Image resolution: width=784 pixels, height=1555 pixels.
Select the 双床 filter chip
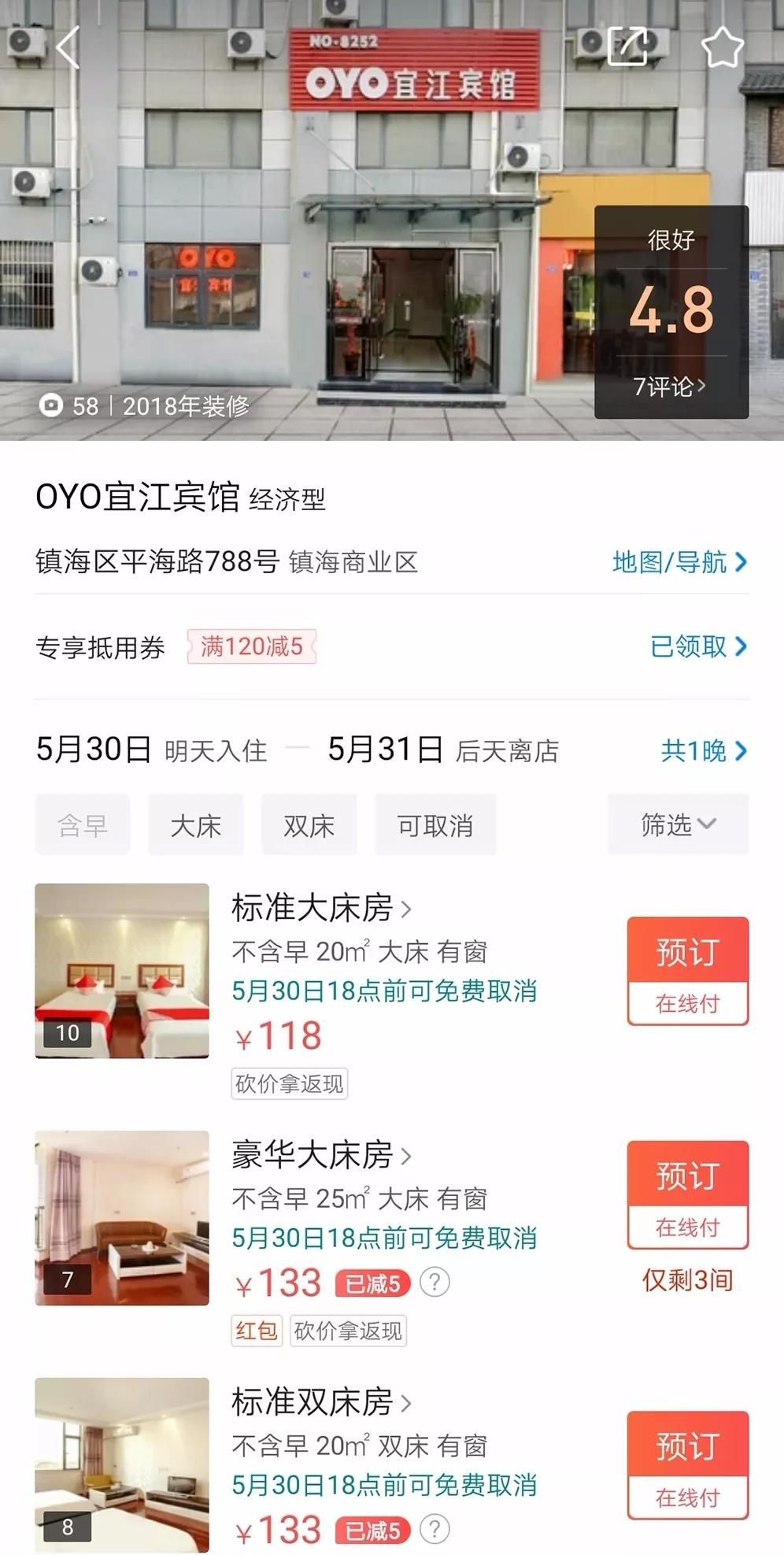click(x=309, y=825)
